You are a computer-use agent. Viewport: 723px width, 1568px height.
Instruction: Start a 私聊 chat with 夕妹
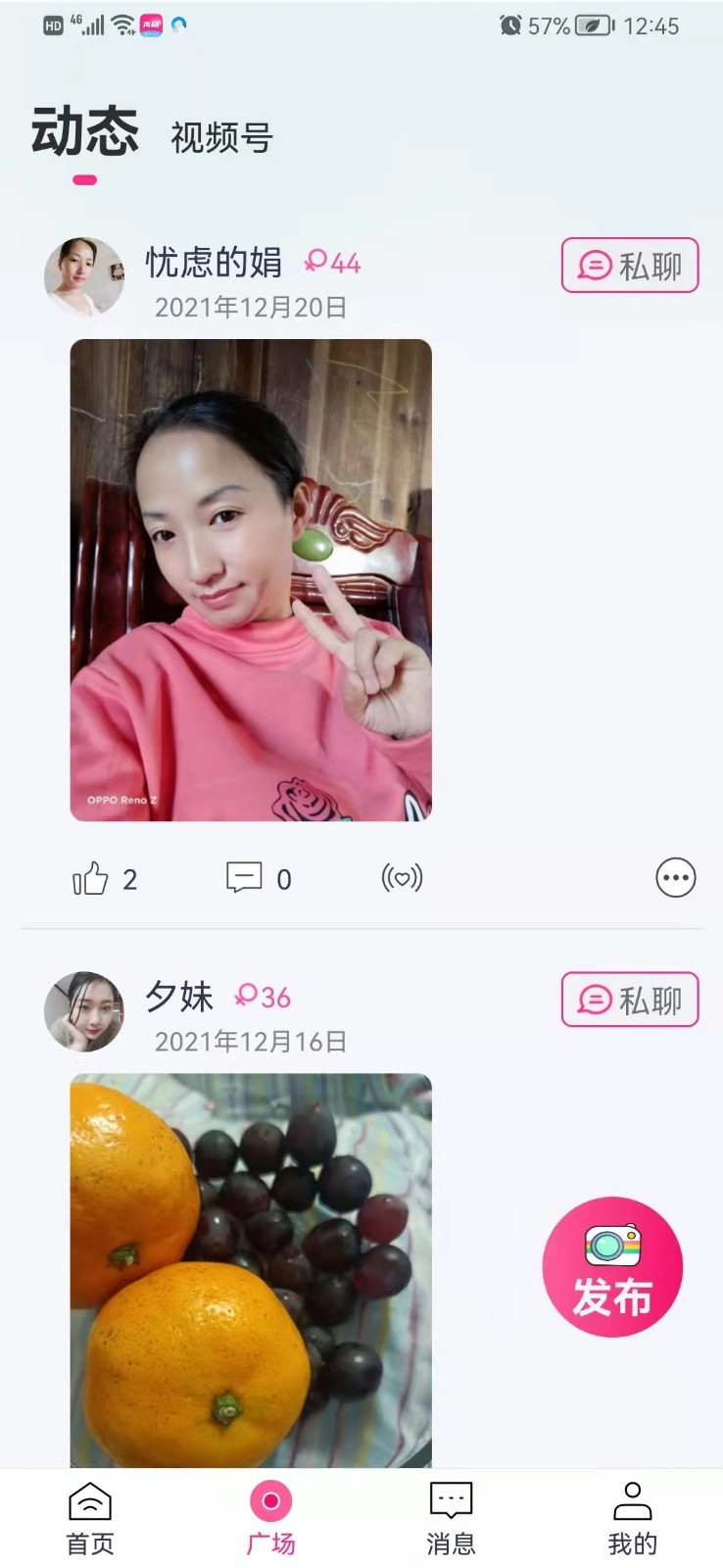(628, 1000)
